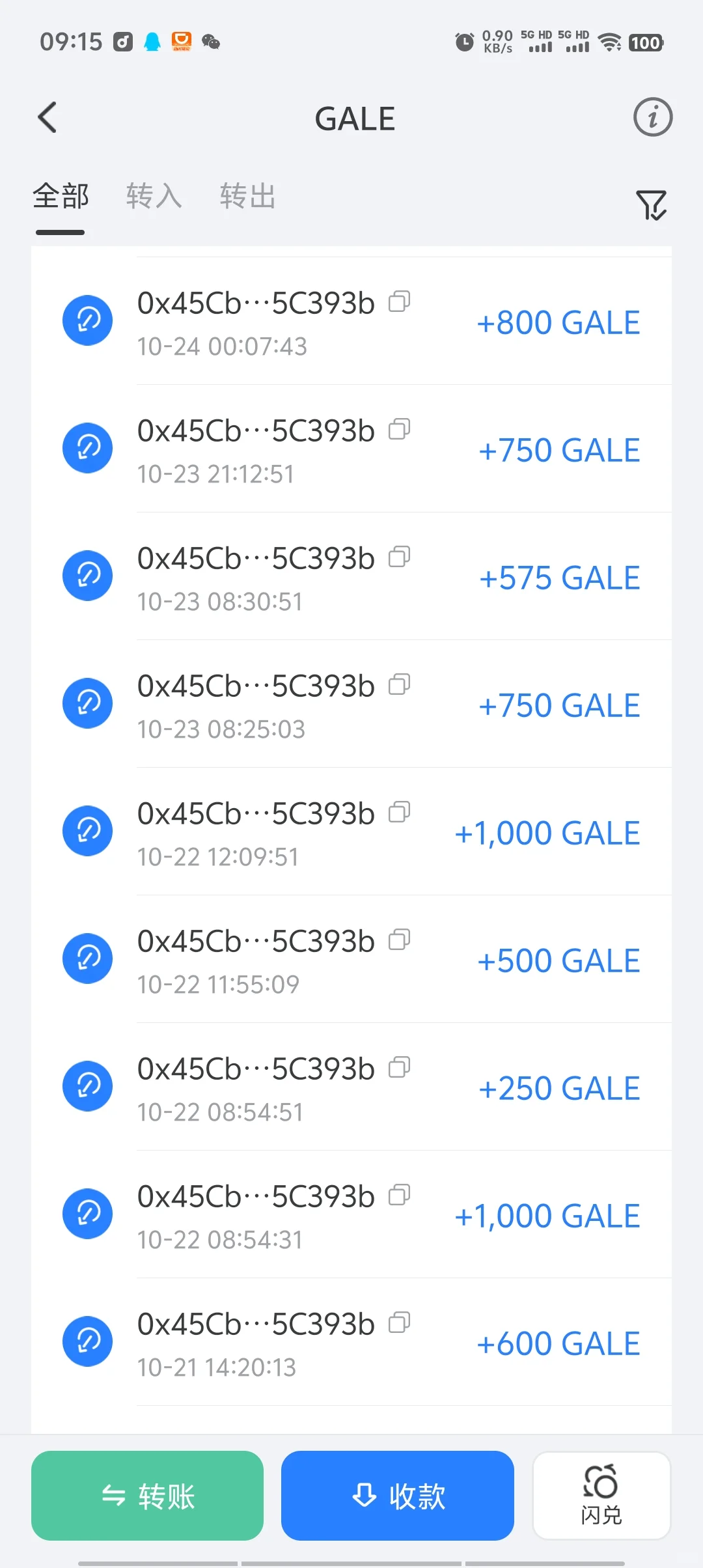
Task: Open the +800 GALE transaction
Action: (x=351, y=322)
